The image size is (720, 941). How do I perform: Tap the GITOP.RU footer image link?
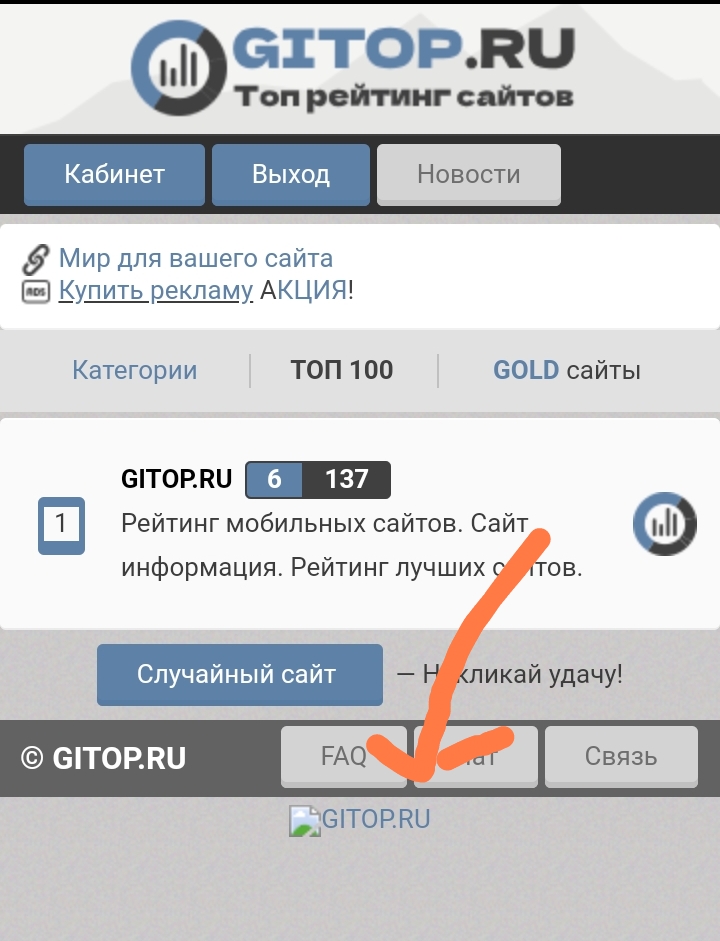tap(360, 820)
